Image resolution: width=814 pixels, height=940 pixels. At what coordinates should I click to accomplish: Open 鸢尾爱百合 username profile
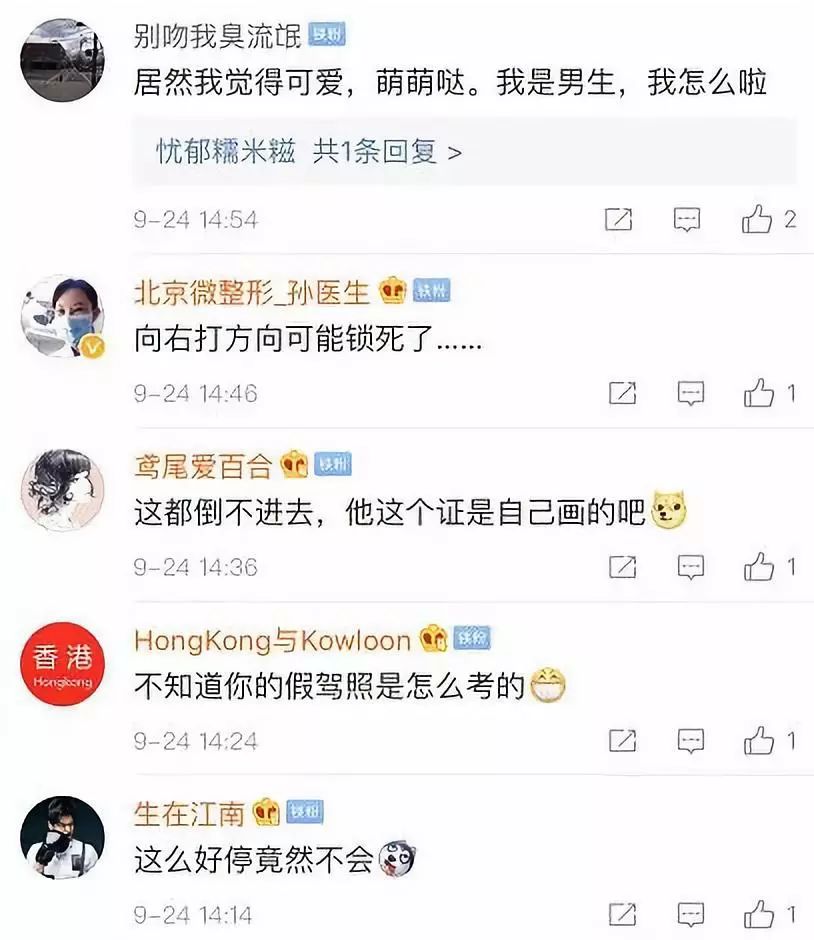click(x=203, y=465)
